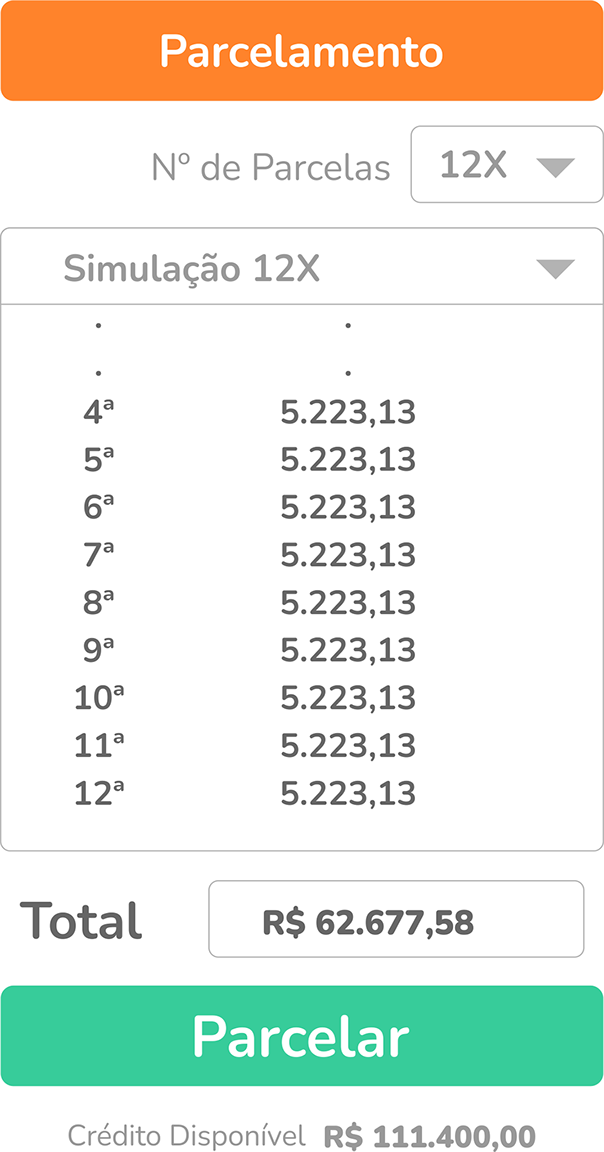Open the Nº de Parcelas 12X dropdown
Screen dimensions: 604x1152
[506, 165]
